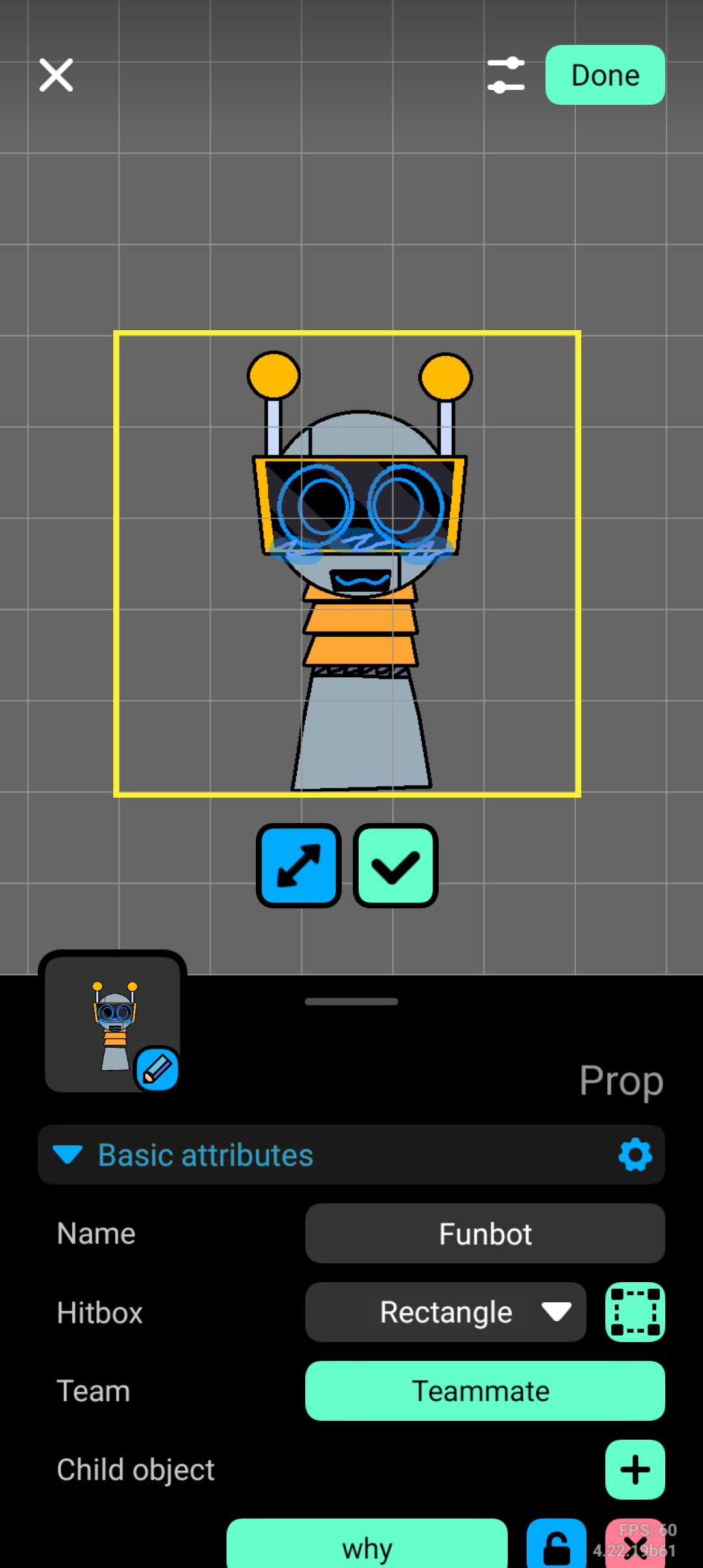Edit the Funbot name field

[x=485, y=1233]
